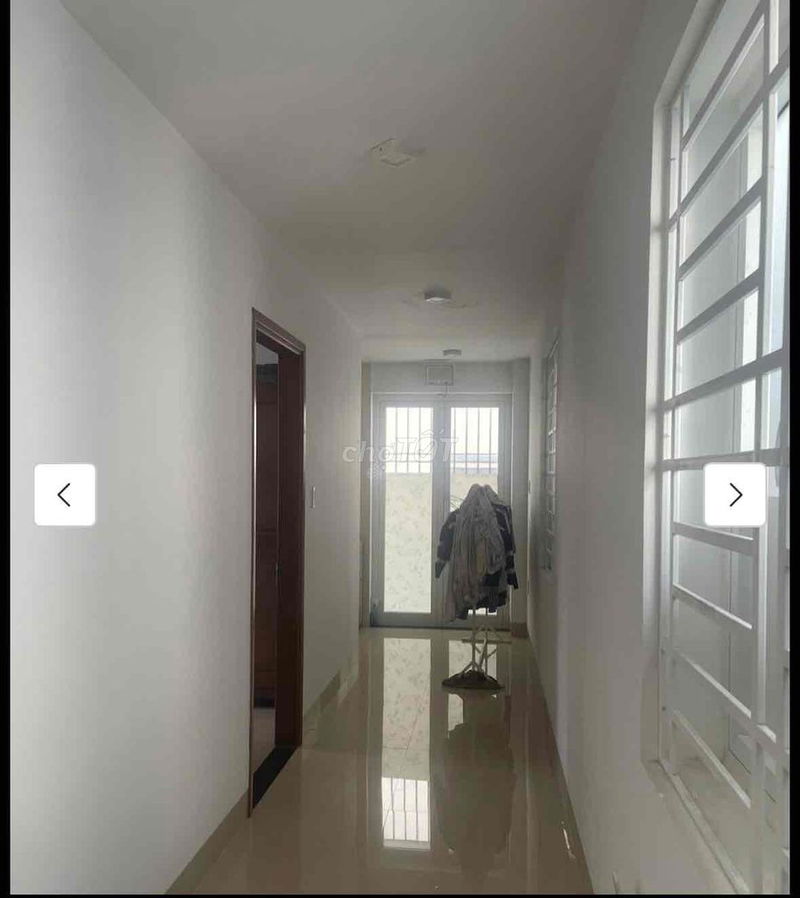Show the next photo
Viewport: 800px width, 898px height.
735,494
